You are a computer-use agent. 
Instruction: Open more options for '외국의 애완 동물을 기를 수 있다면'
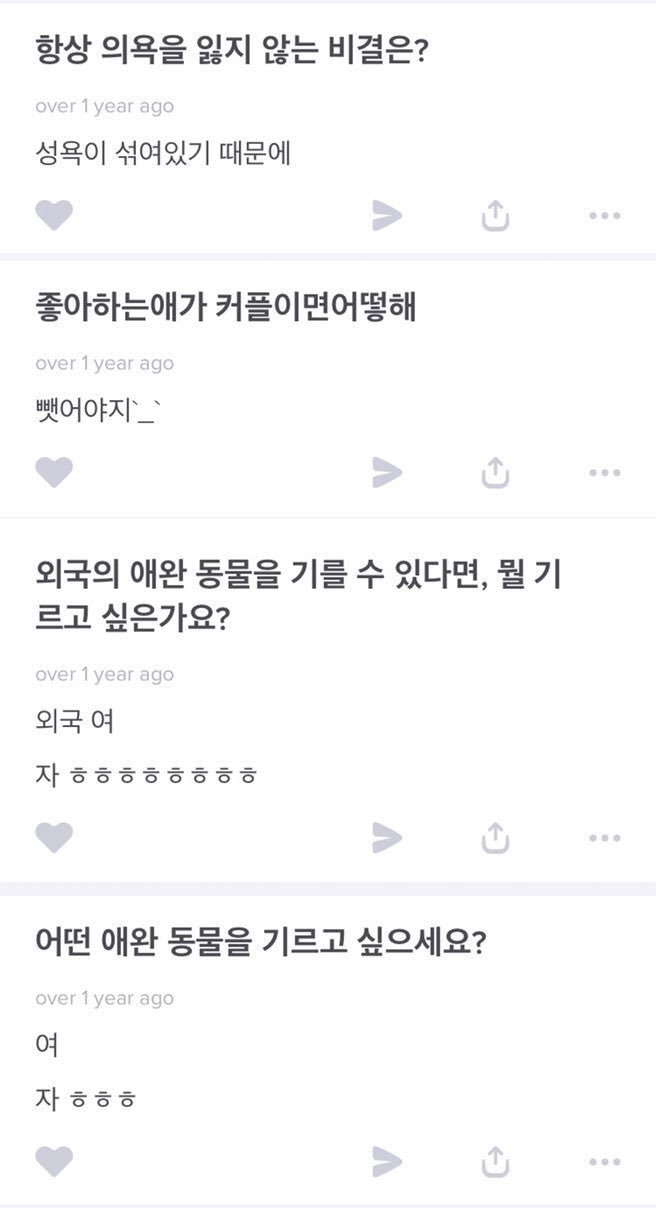pyautogui.click(x=604, y=837)
